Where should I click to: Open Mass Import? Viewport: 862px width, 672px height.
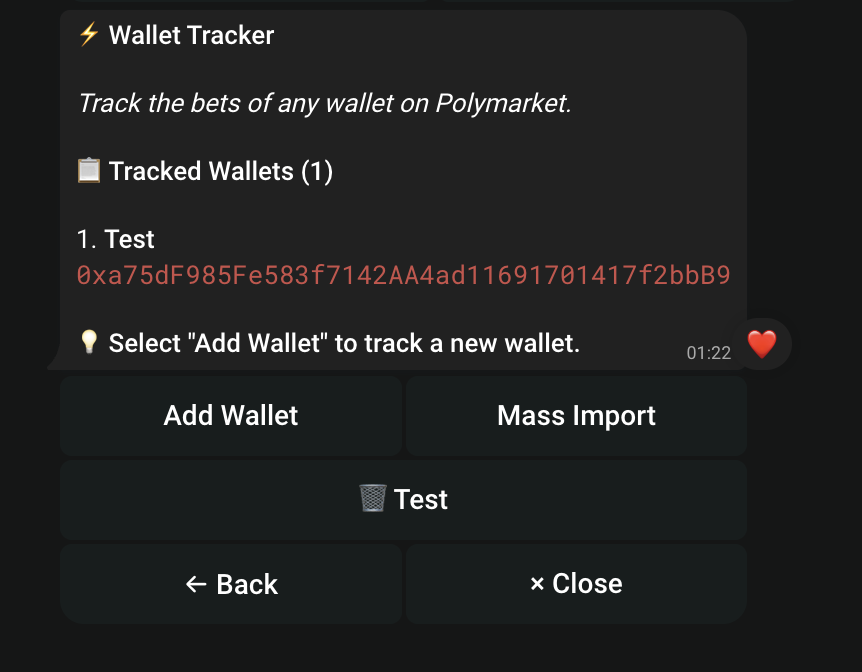tap(576, 416)
